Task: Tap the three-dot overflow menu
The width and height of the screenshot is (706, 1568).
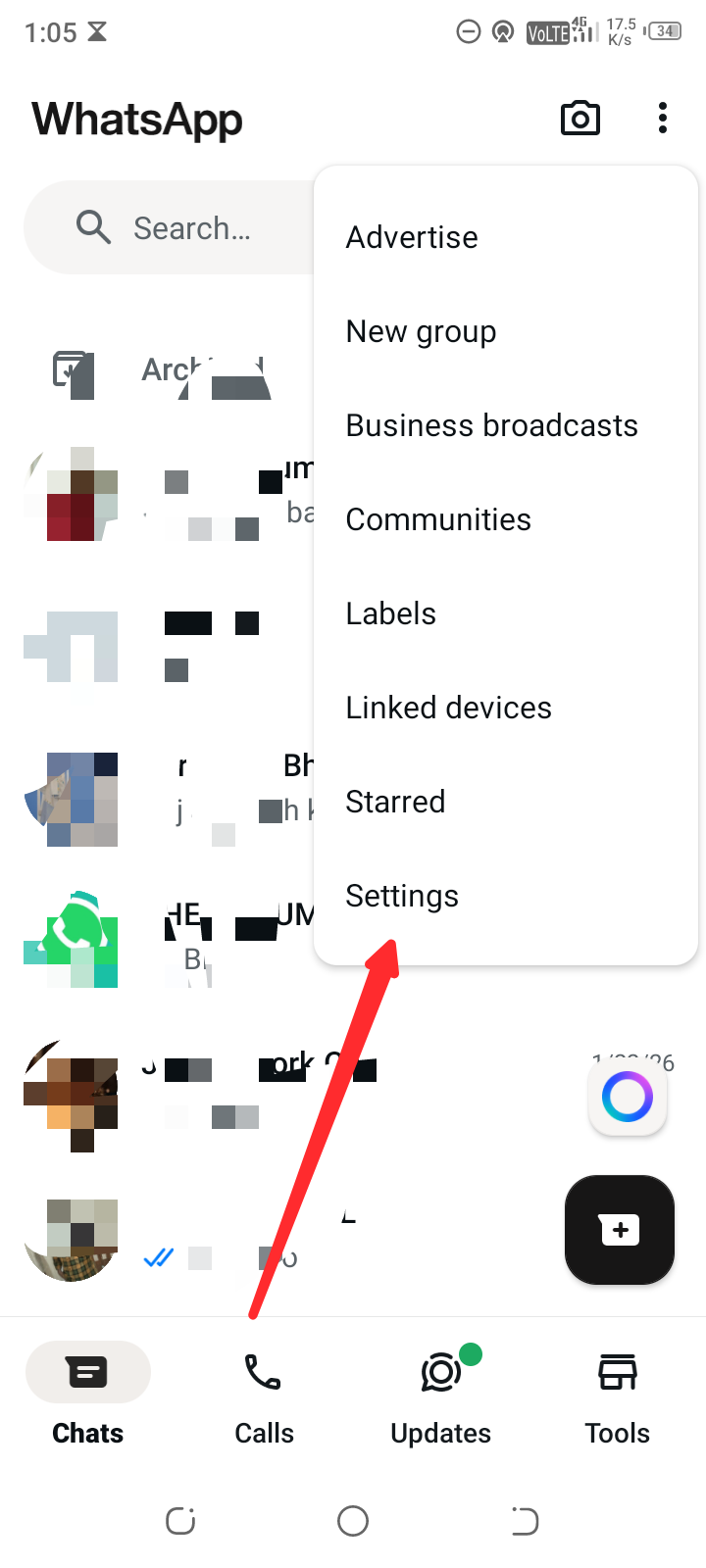Action: click(x=663, y=119)
